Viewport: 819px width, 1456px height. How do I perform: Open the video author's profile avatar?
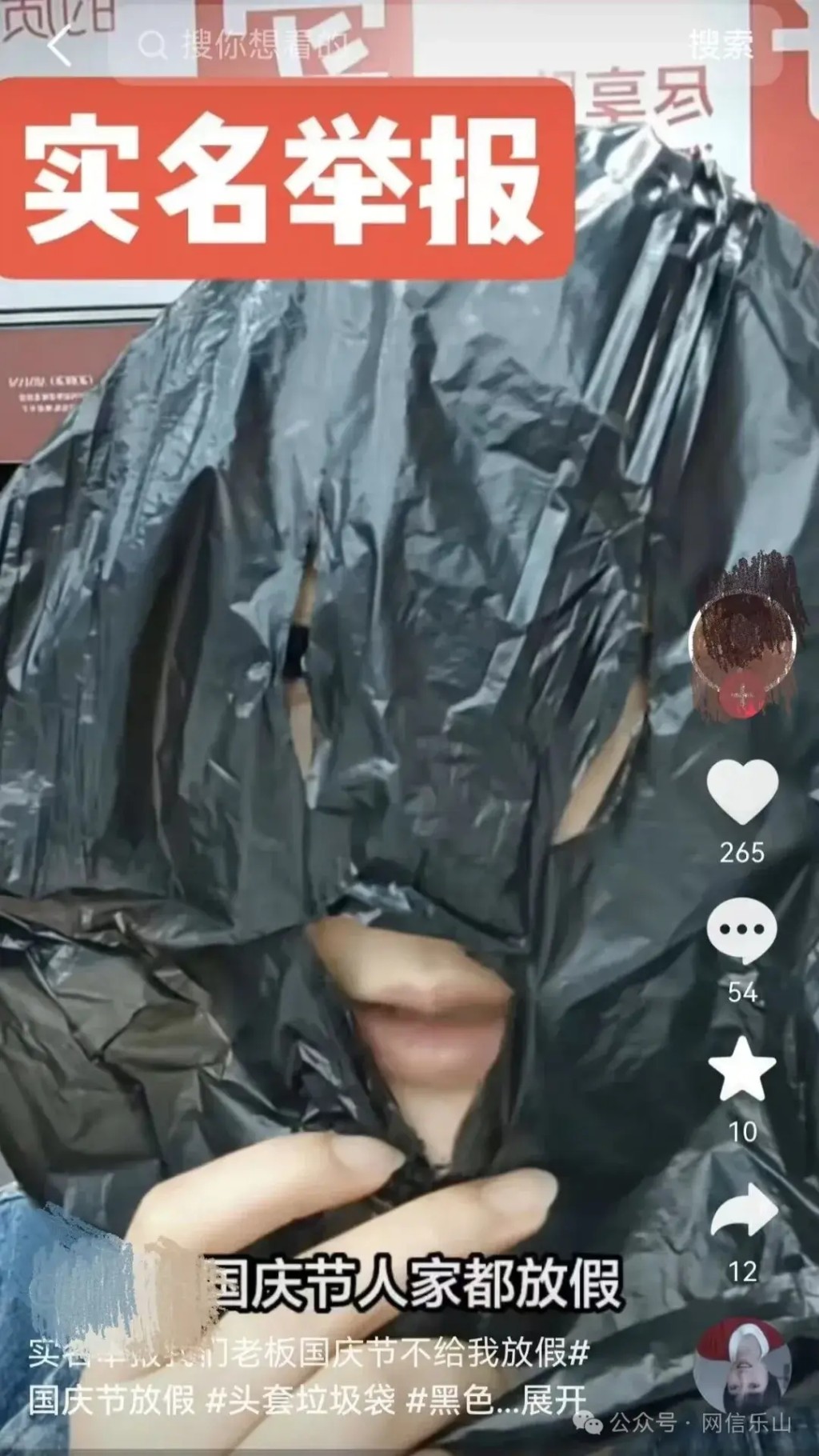point(742,641)
